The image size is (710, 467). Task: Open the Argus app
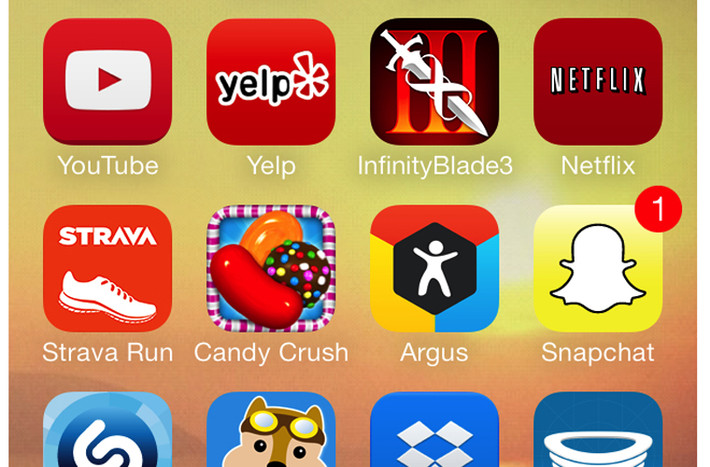pyautogui.click(x=434, y=268)
